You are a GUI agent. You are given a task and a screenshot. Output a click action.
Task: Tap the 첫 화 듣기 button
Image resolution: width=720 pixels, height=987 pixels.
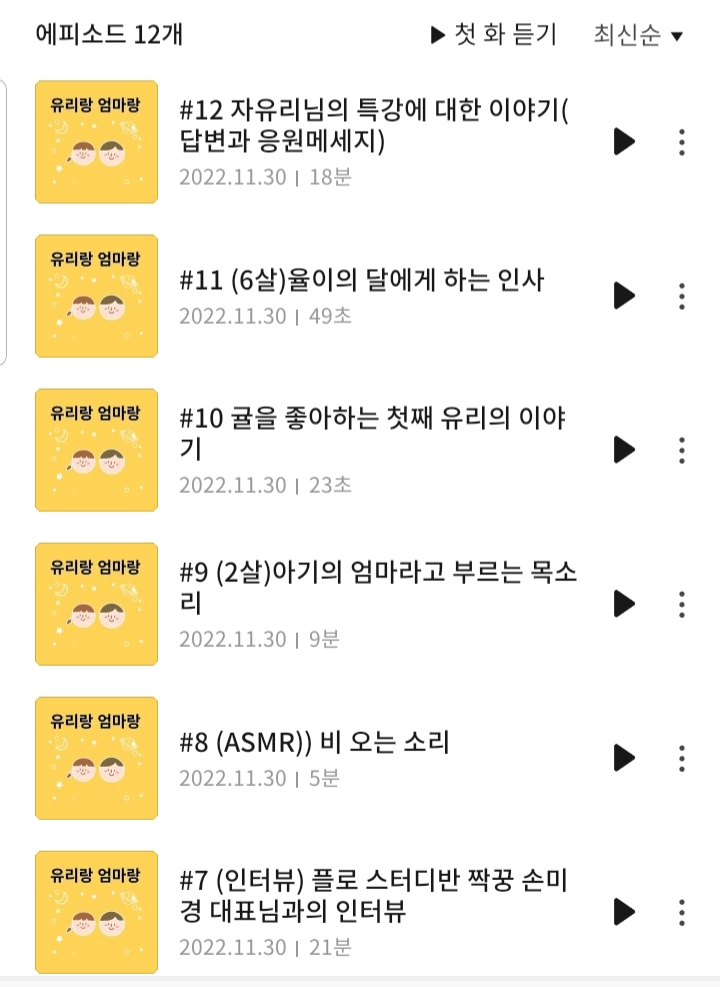coord(493,36)
